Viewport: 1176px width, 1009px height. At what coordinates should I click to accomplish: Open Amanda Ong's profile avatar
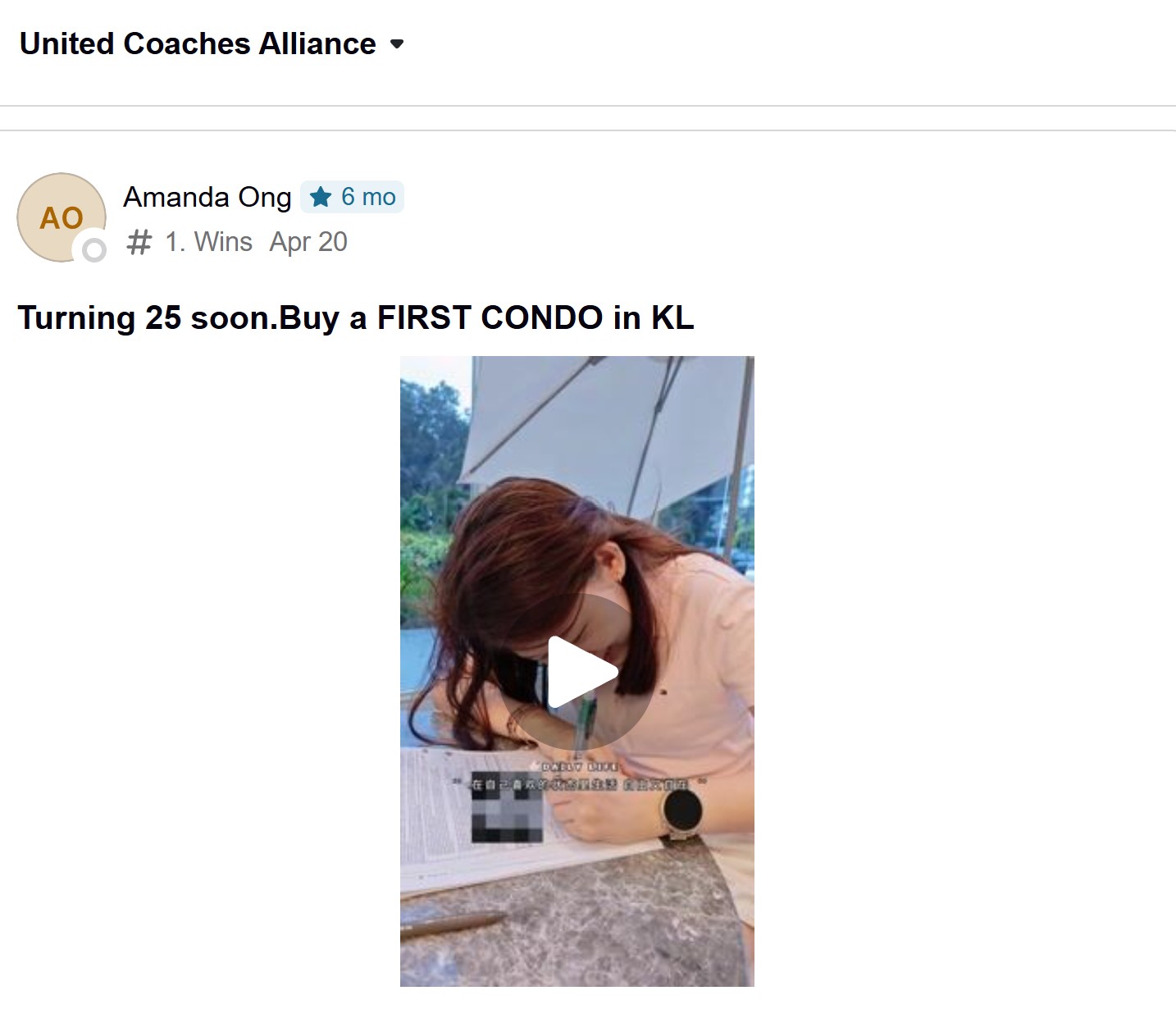point(62,217)
